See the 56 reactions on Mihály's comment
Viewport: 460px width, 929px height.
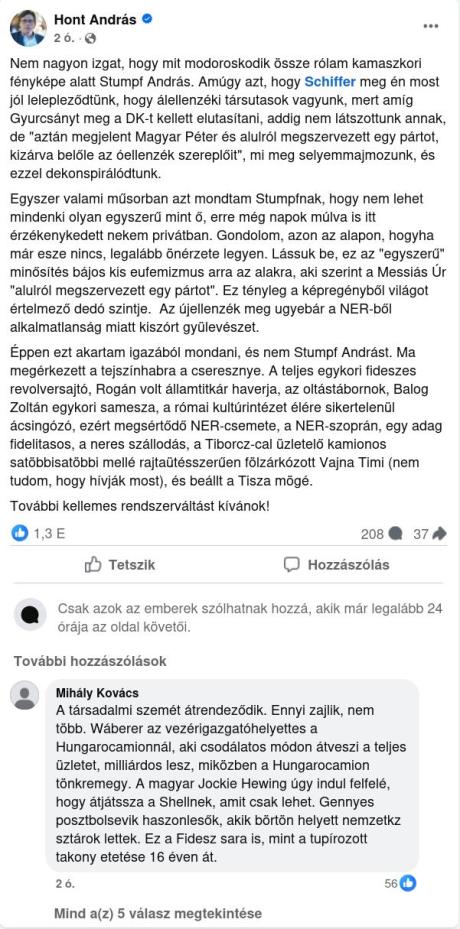(x=400, y=883)
